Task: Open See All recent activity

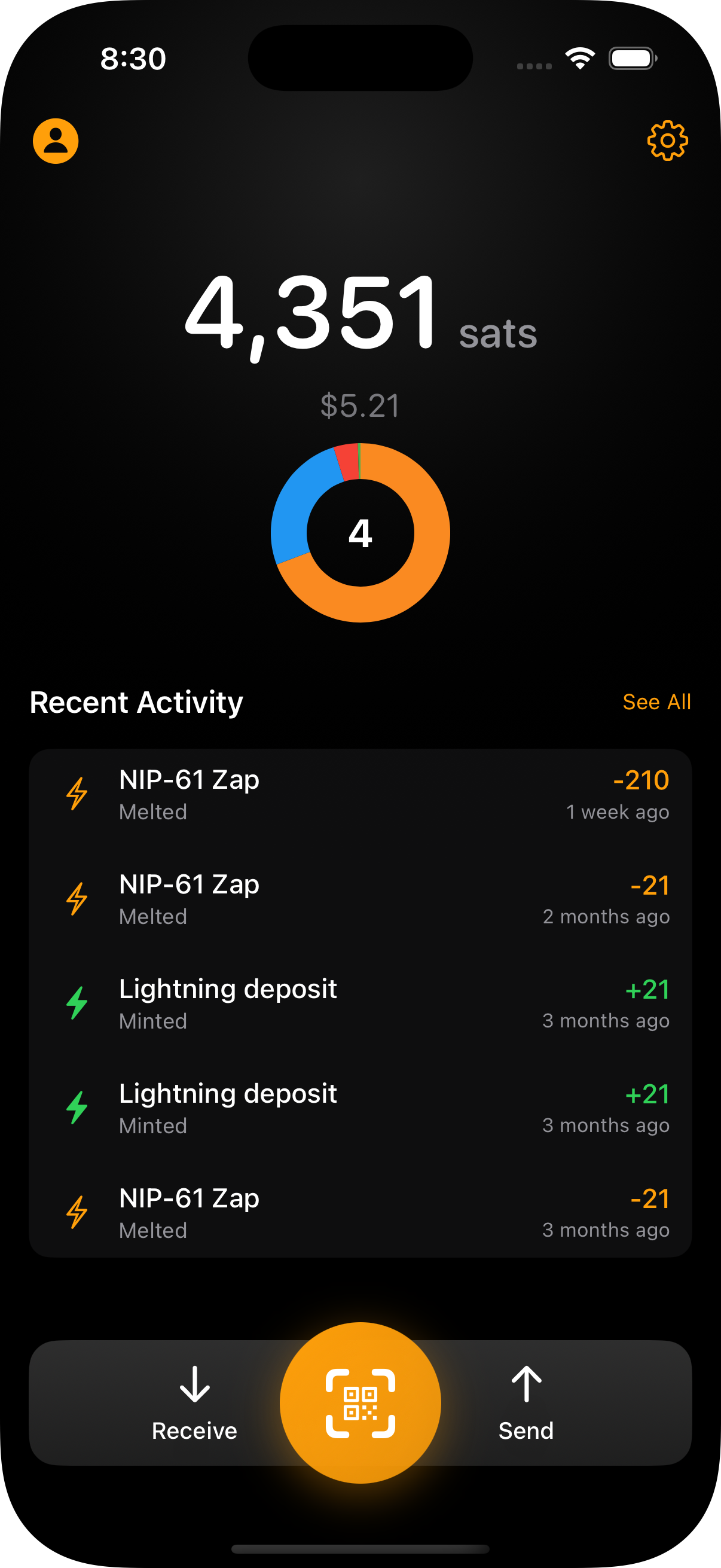Action: pyautogui.click(x=656, y=702)
